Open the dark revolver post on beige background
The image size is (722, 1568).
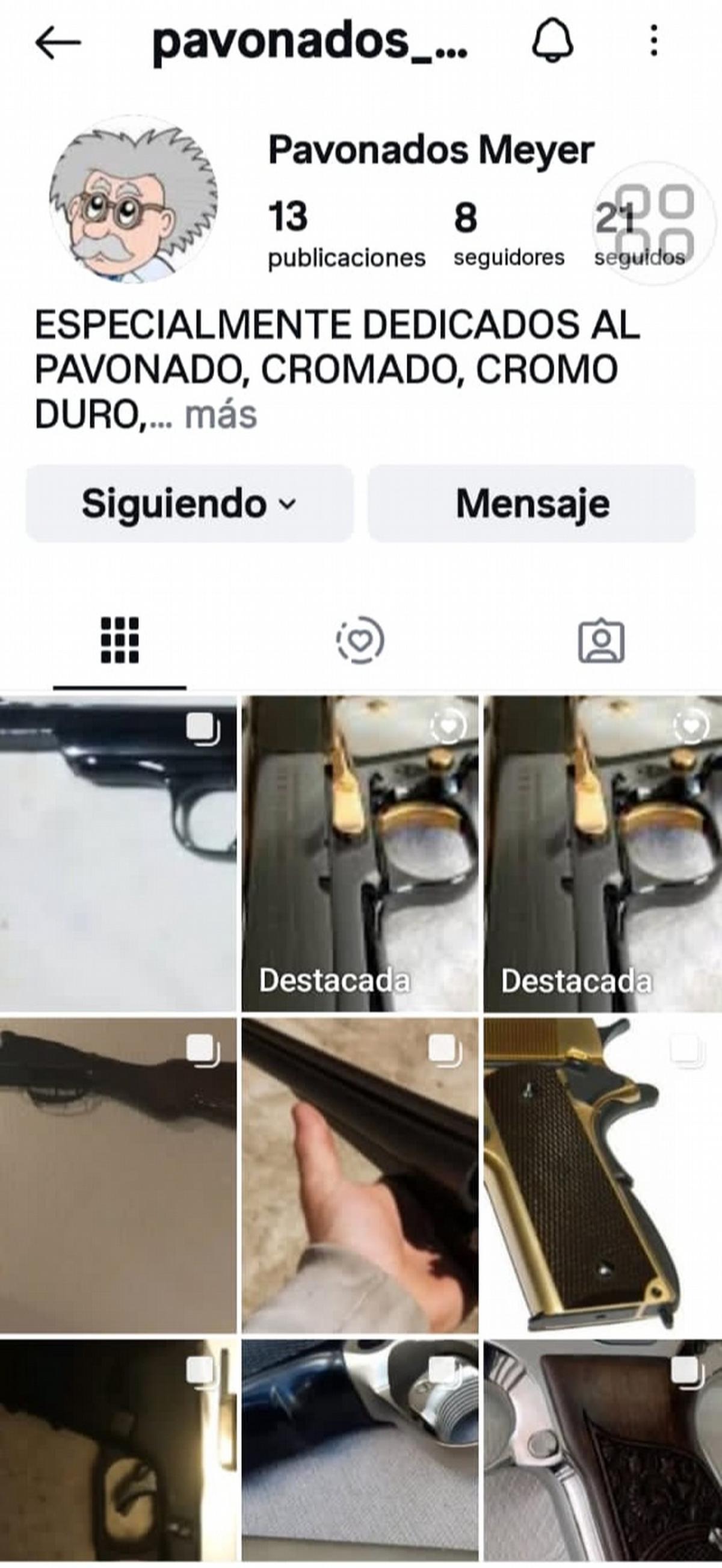(x=118, y=1174)
